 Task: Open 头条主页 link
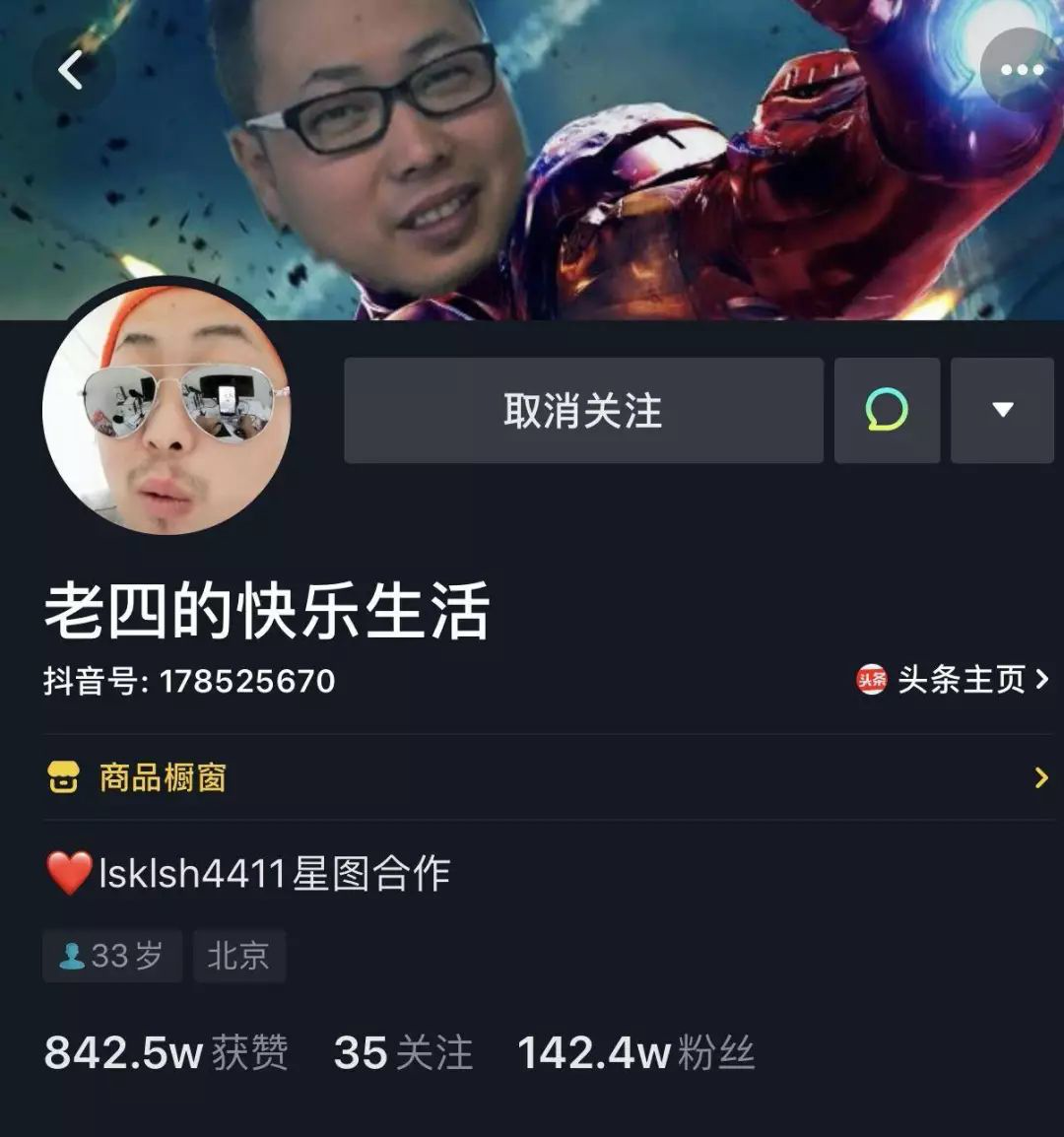952,680
